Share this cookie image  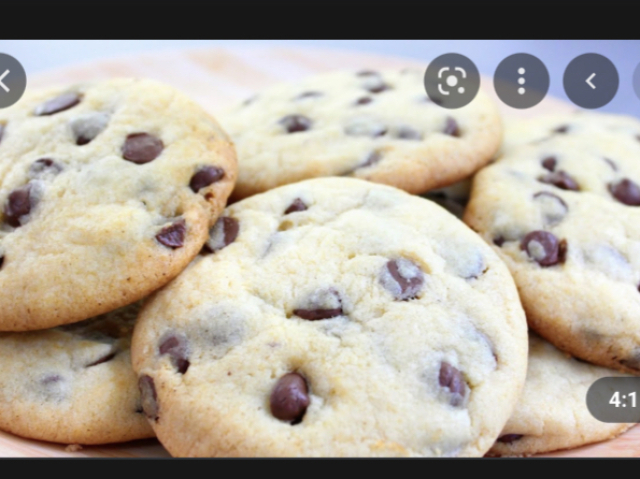pos(590,81)
